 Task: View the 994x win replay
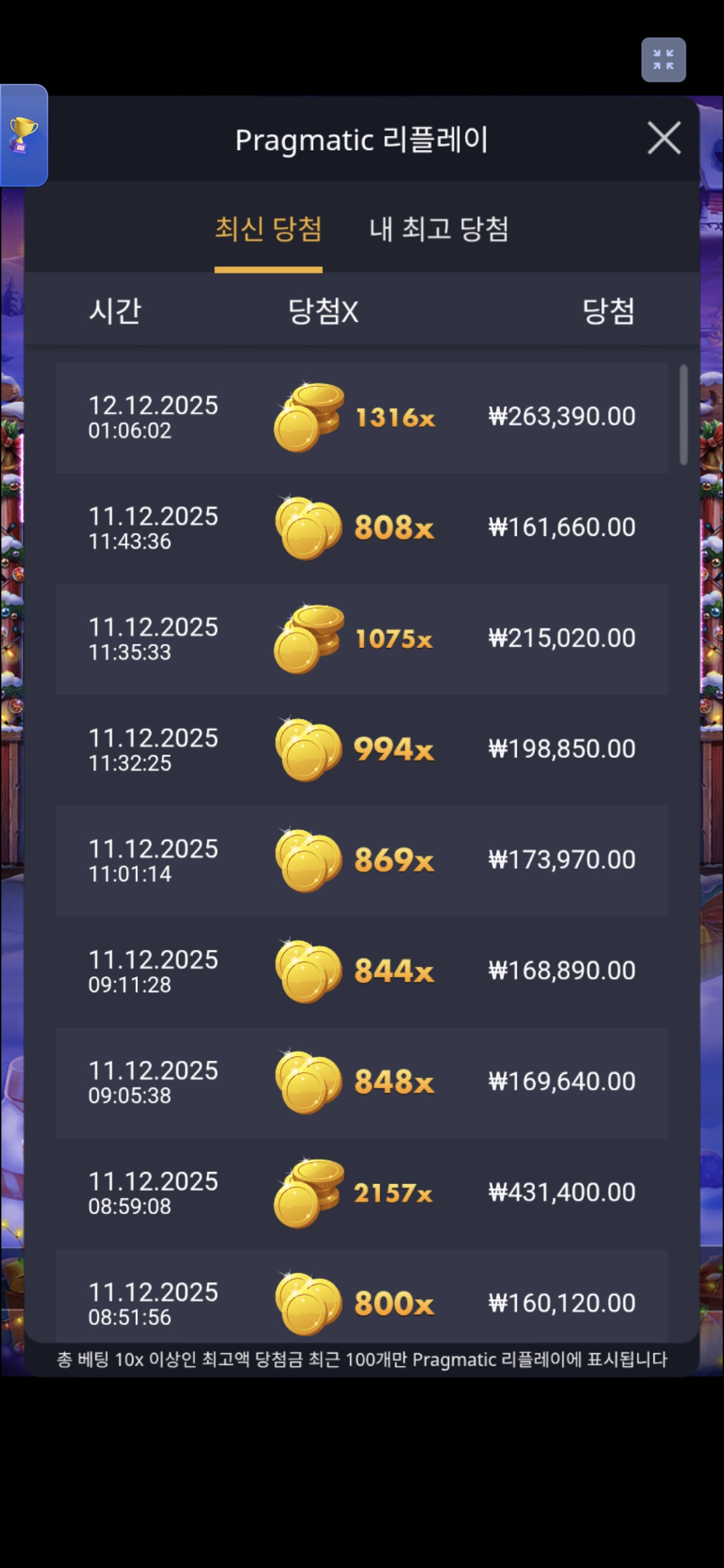coord(361,749)
